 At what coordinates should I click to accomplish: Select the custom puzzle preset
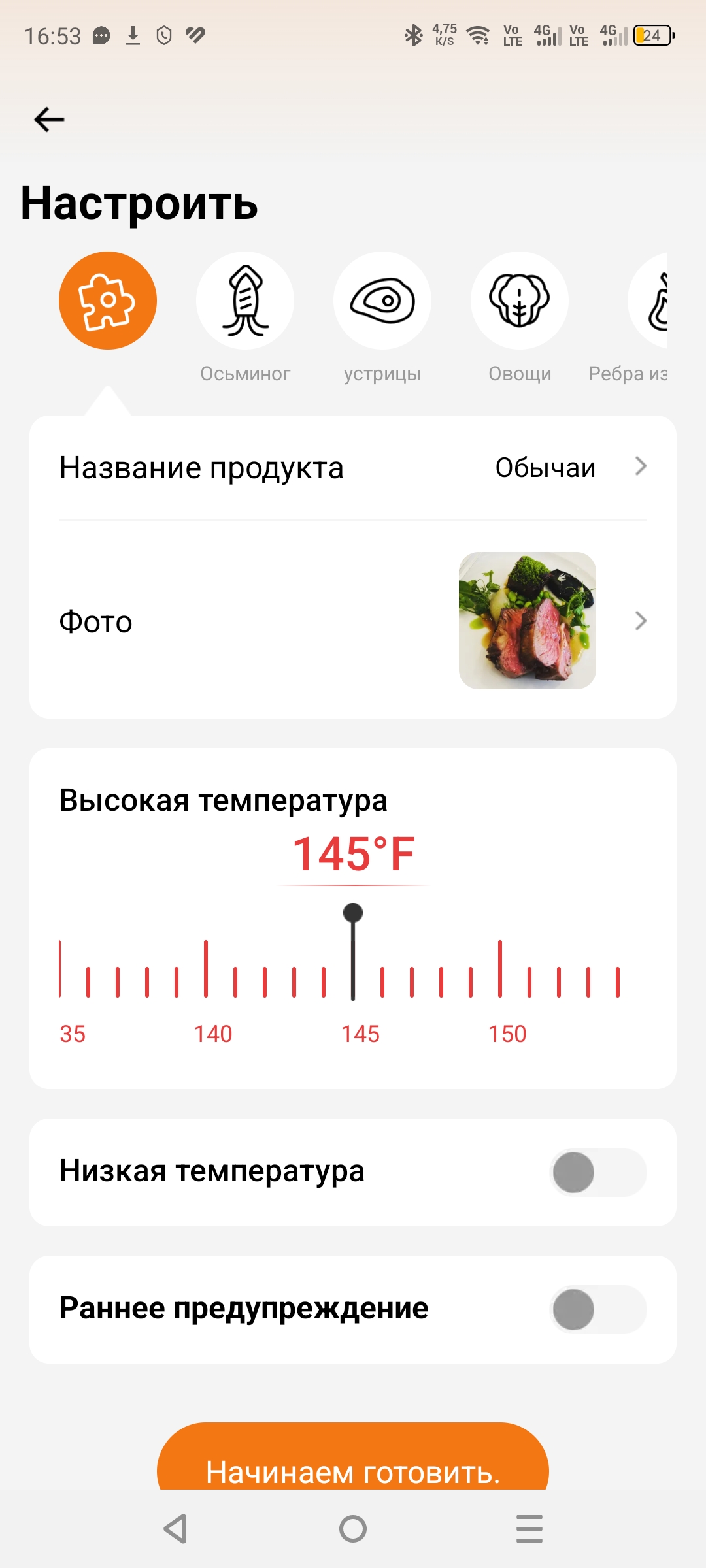(108, 301)
